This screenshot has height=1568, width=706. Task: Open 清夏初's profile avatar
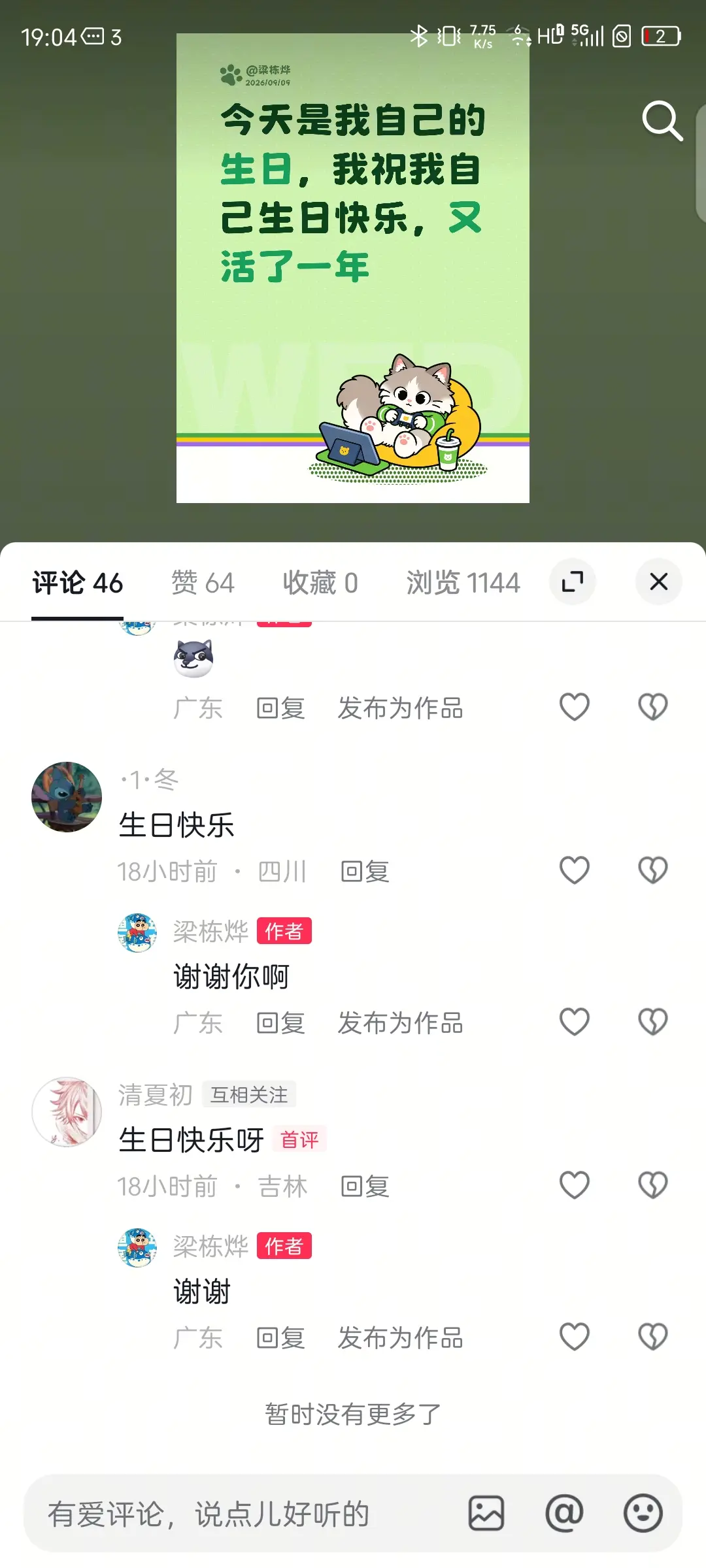coord(67,1112)
